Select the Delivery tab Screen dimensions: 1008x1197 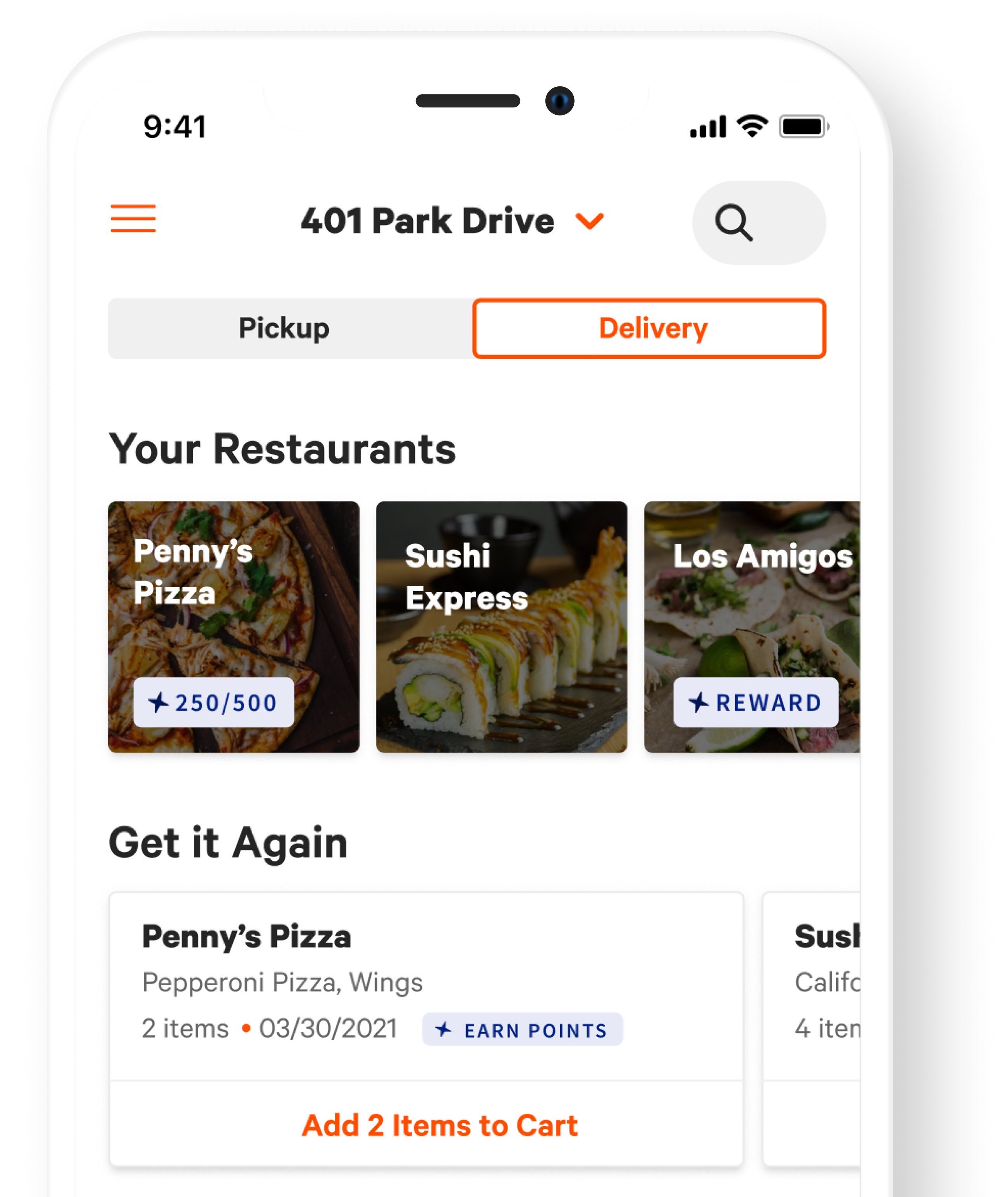tap(651, 328)
